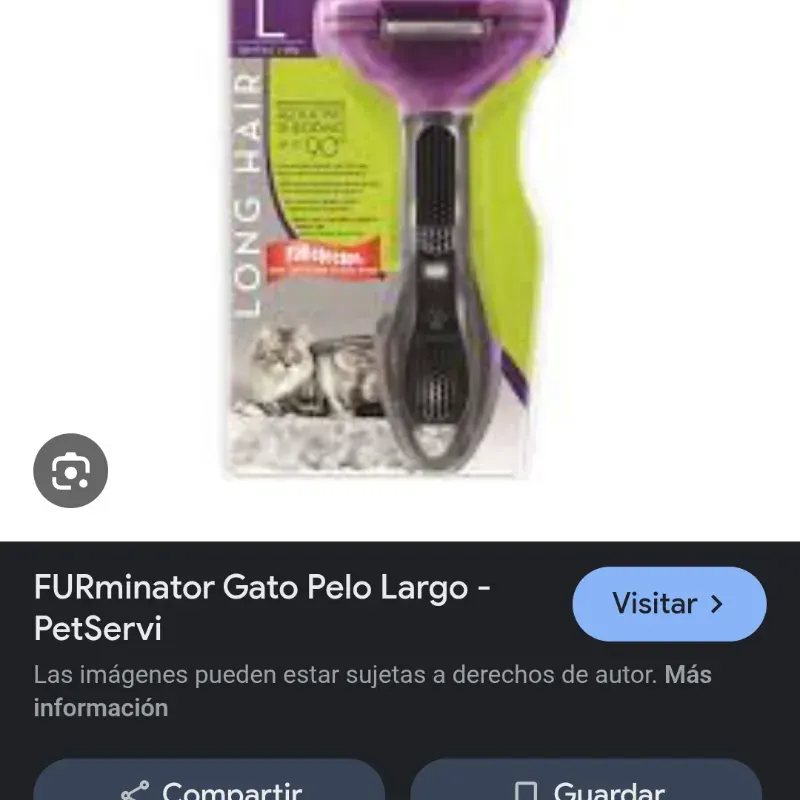
Task: Tap the Visitar button
Action: click(x=669, y=604)
